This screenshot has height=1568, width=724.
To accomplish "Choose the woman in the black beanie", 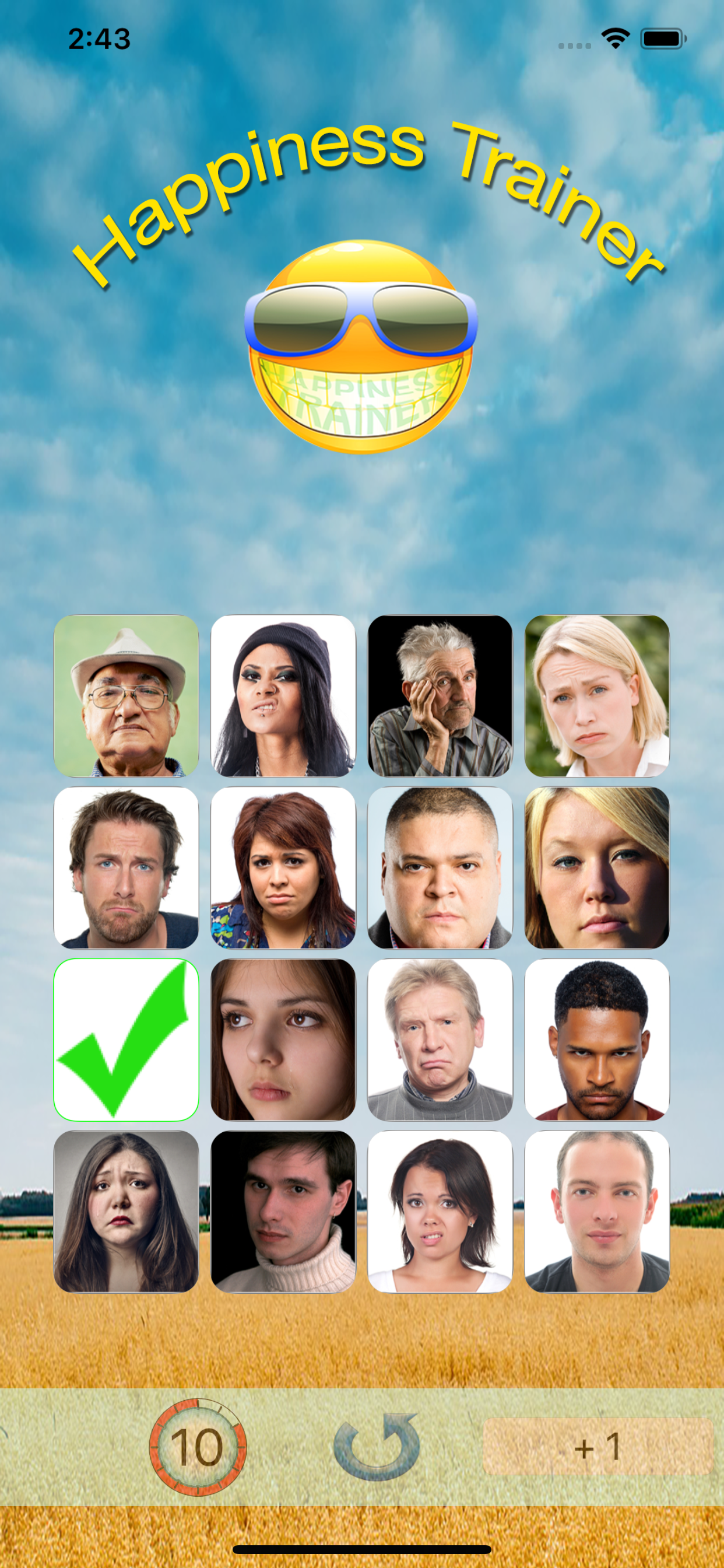I will 283,696.
